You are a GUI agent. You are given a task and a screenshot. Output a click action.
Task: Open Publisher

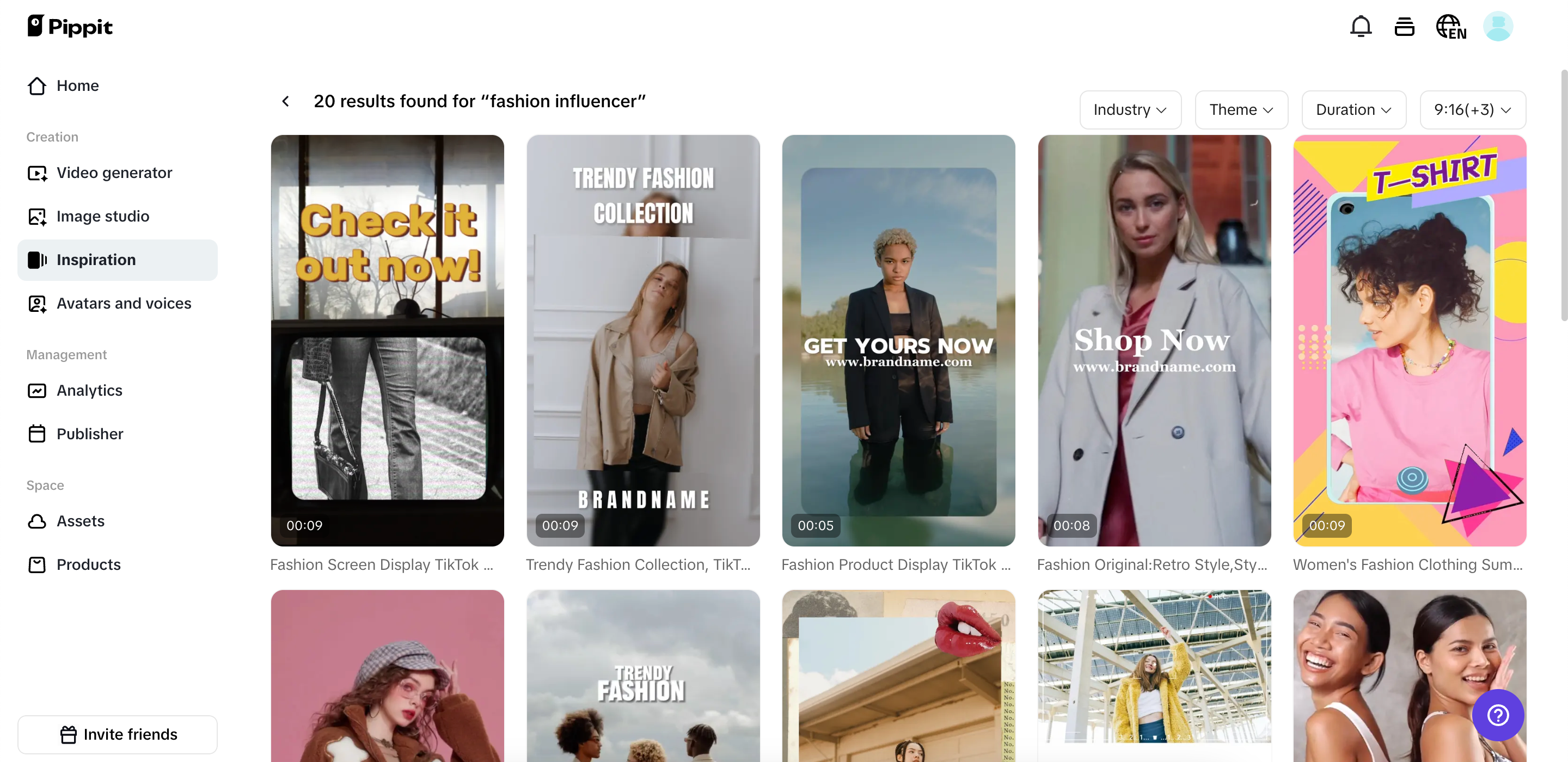pyautogui.click(x=89, y=434)
